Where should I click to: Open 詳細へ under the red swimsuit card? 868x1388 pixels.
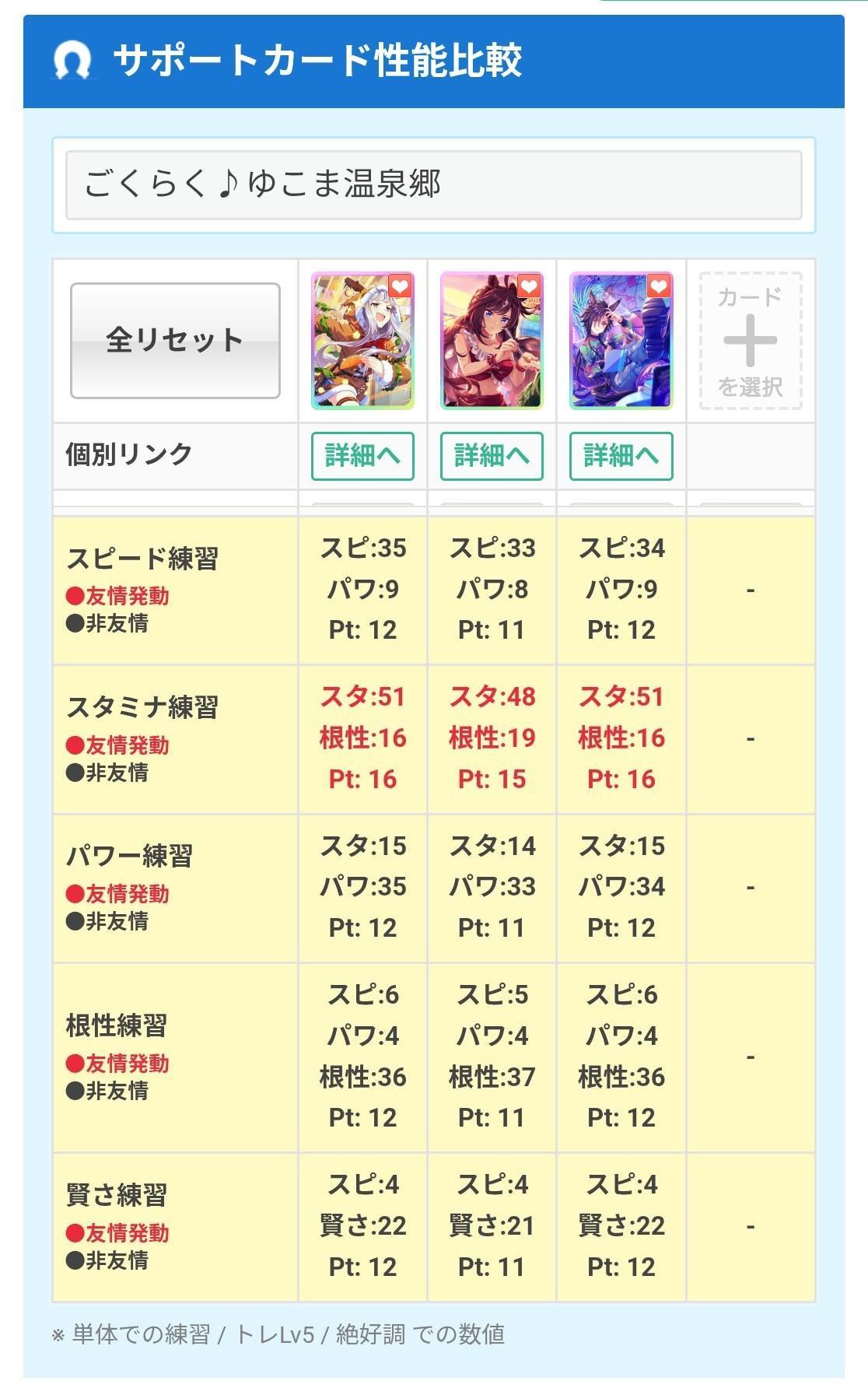[492, 456]
